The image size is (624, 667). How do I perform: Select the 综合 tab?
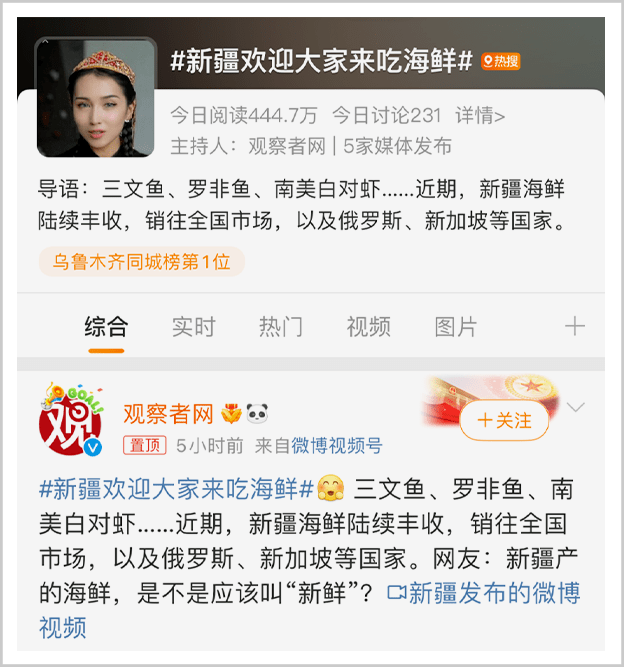(106, 326)
